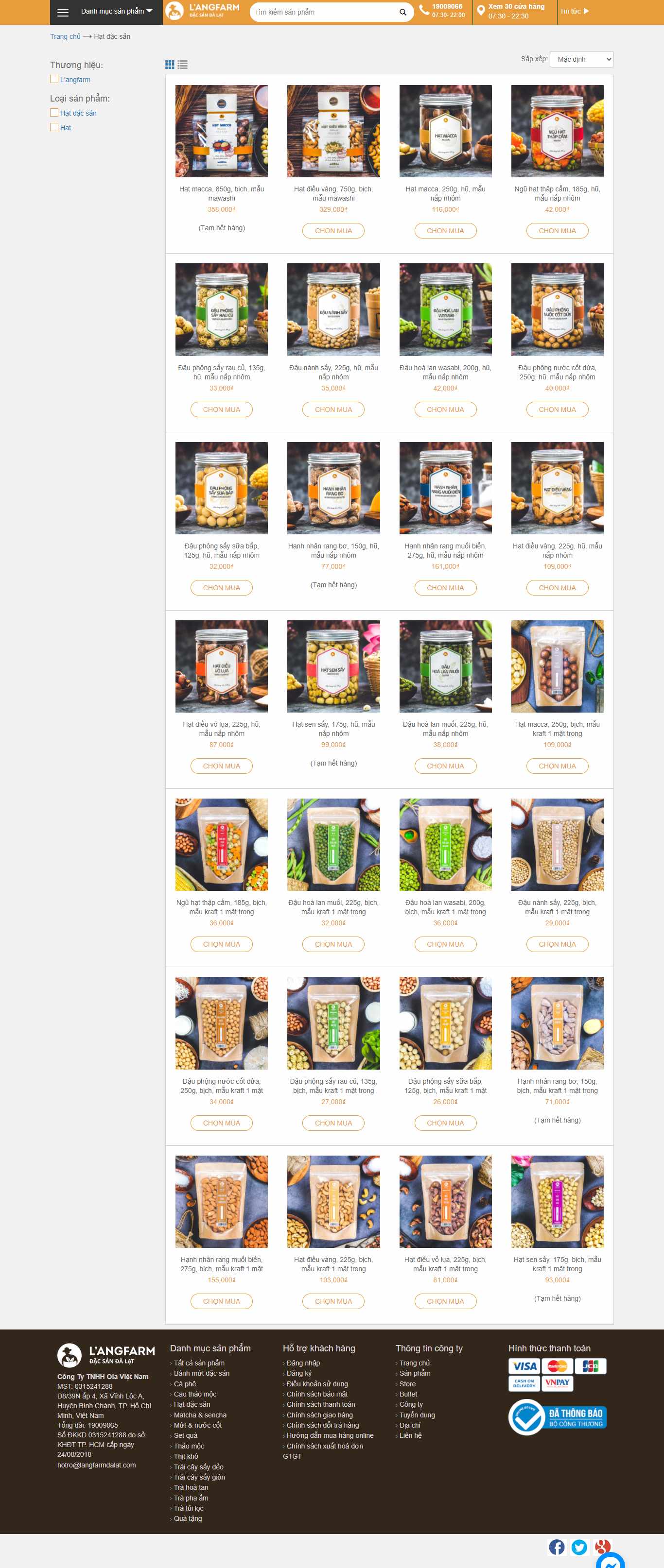
Task: Check the Hạt đặc sản filter
Action: pyautogui.click(x=55, y=113)
